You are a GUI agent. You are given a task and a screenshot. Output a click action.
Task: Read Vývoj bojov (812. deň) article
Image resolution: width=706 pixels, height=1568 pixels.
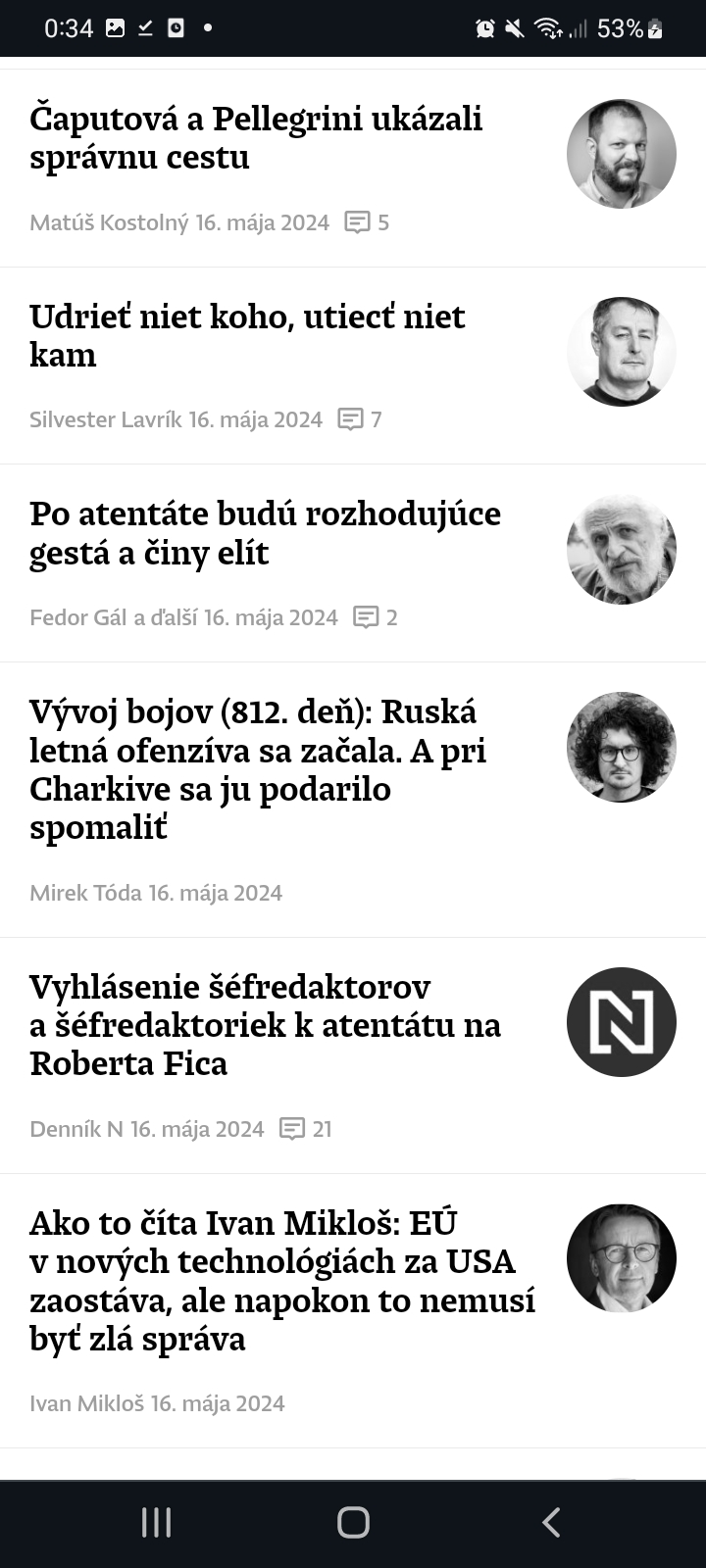tap(258, 769)
